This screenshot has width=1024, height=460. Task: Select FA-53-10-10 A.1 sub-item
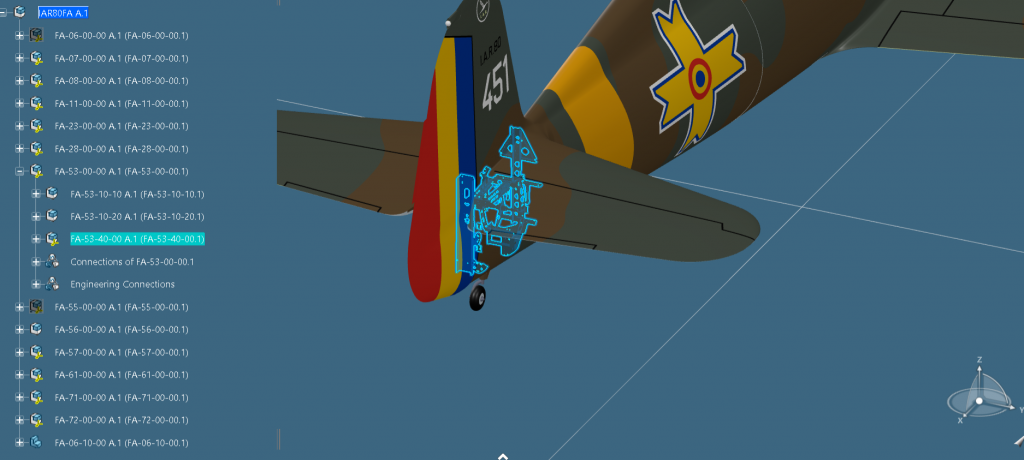(x=137, y=194)
